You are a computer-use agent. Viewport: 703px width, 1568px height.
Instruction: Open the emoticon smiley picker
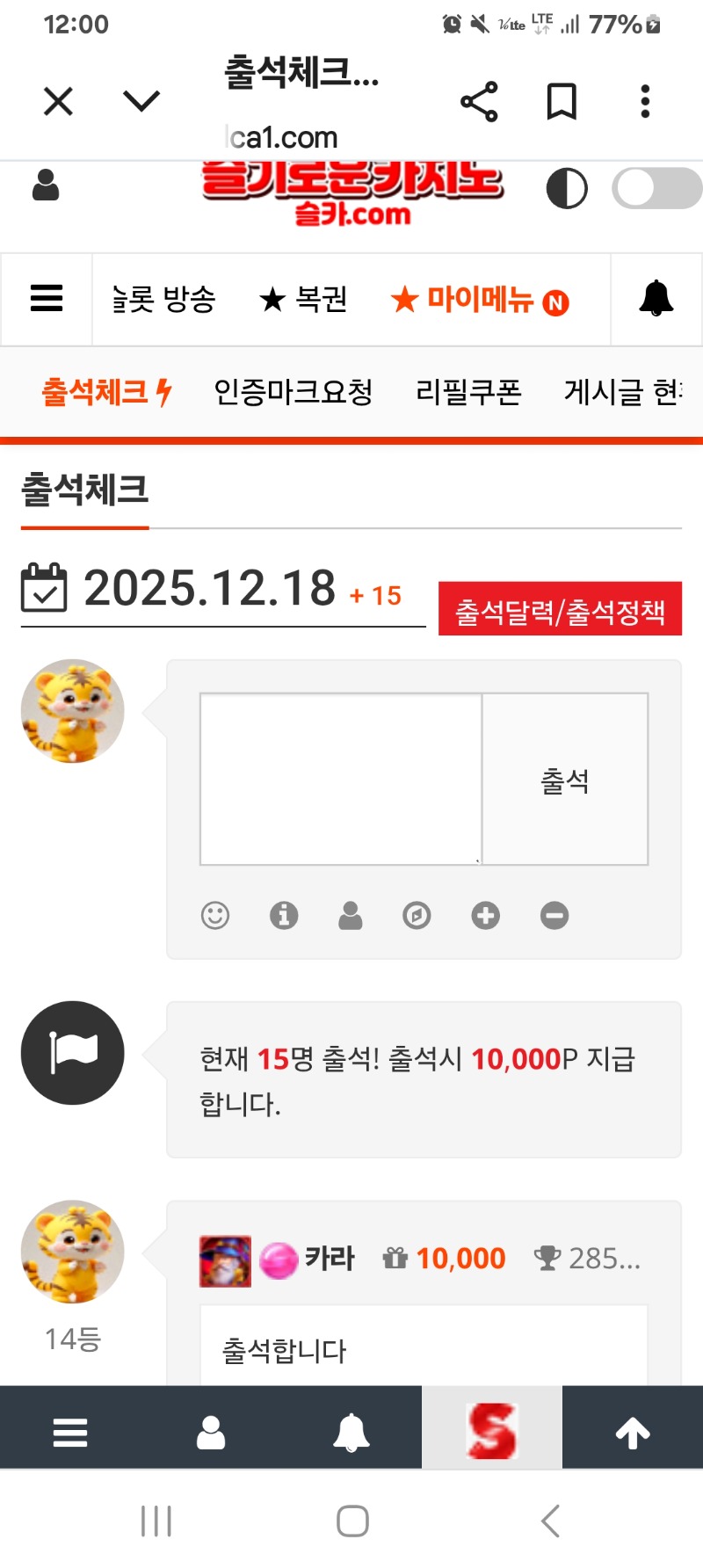click(215, 916)
